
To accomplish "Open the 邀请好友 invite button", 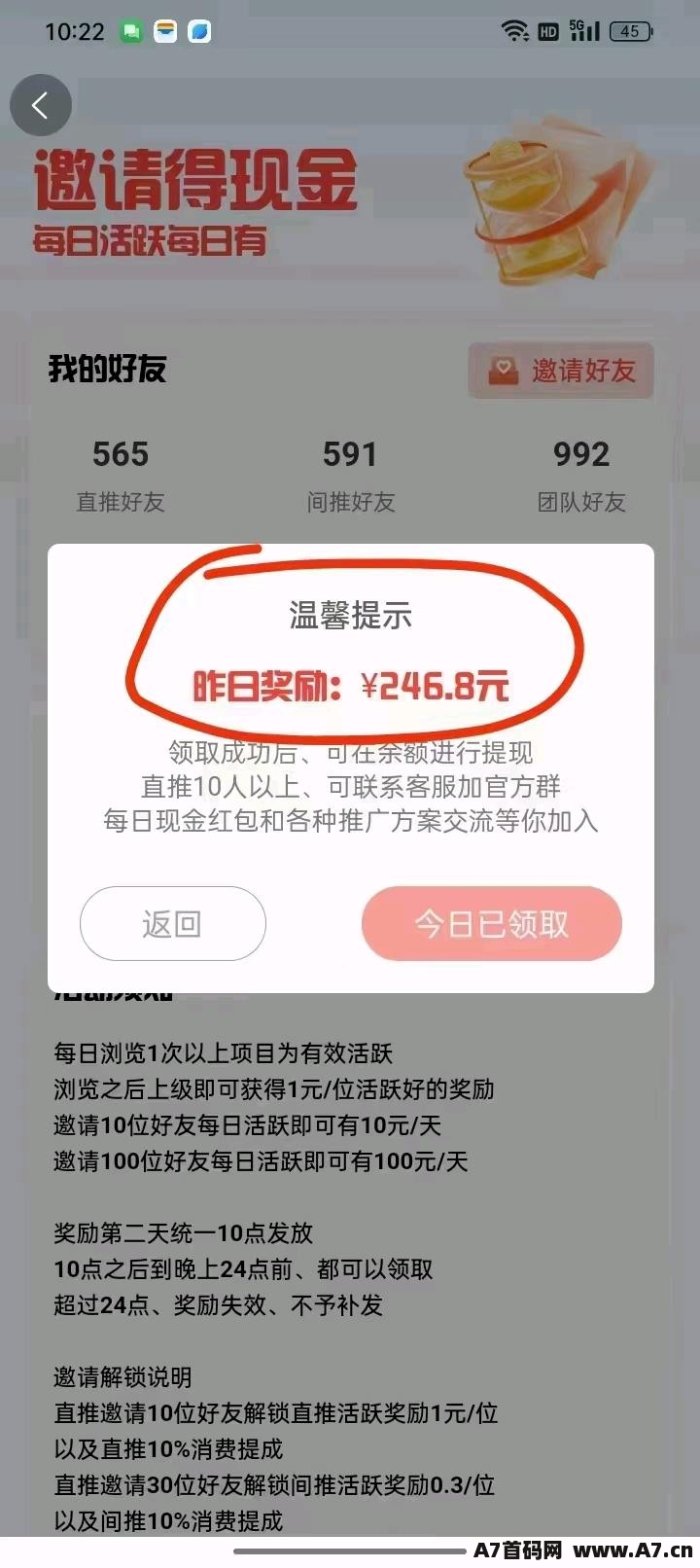I will [x=561, y=371].
